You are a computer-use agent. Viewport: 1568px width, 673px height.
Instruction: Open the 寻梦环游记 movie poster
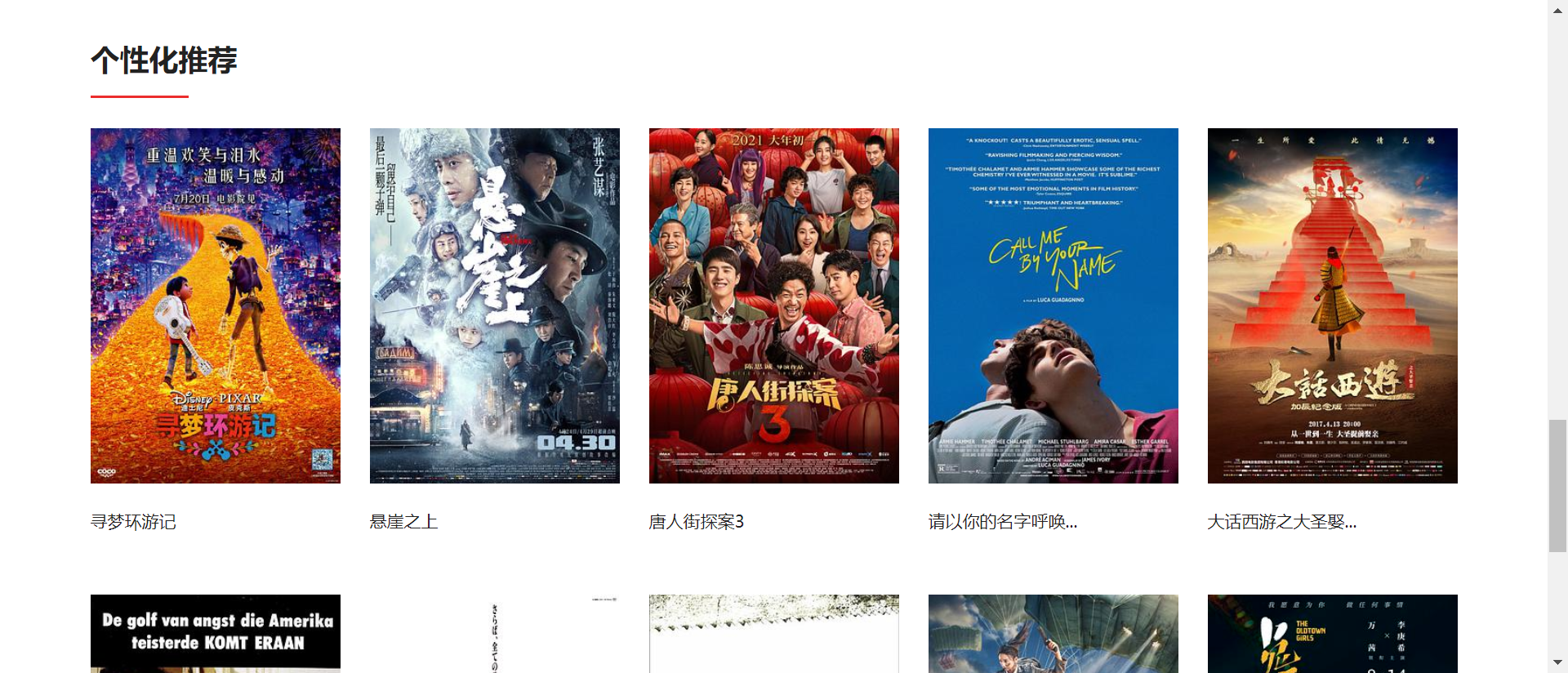click(216, 305)
